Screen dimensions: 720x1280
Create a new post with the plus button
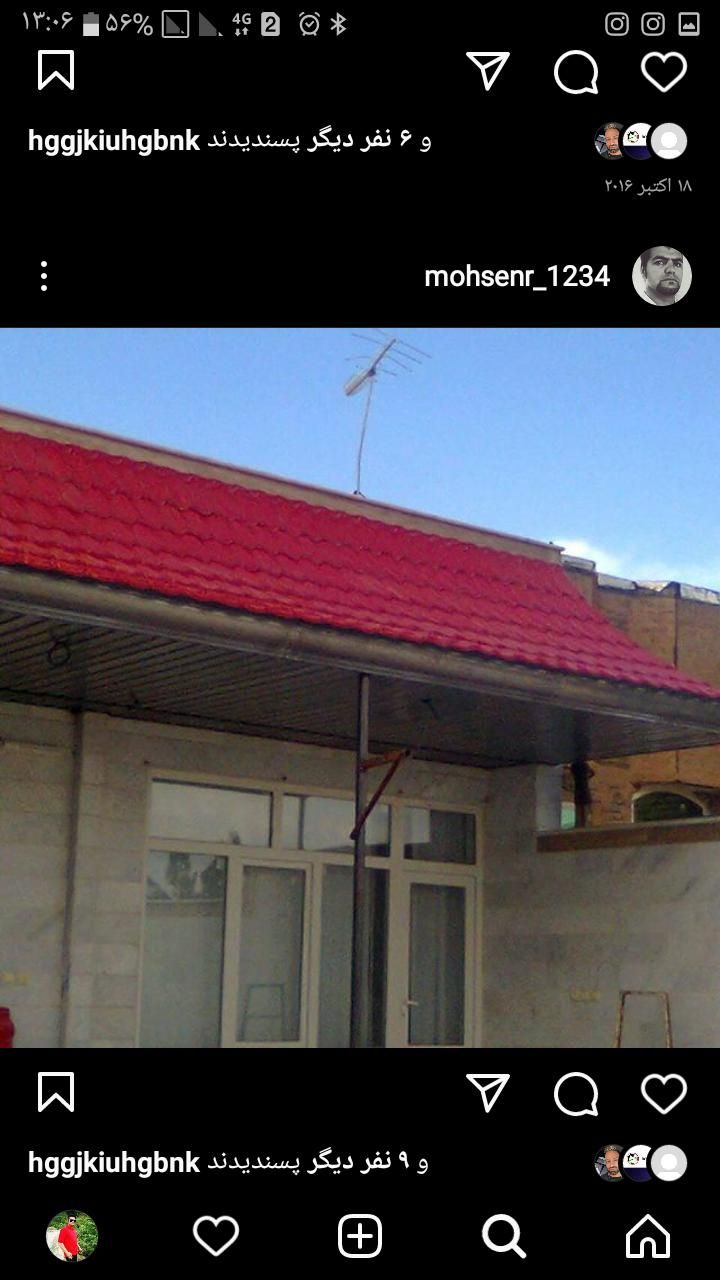360,1237
